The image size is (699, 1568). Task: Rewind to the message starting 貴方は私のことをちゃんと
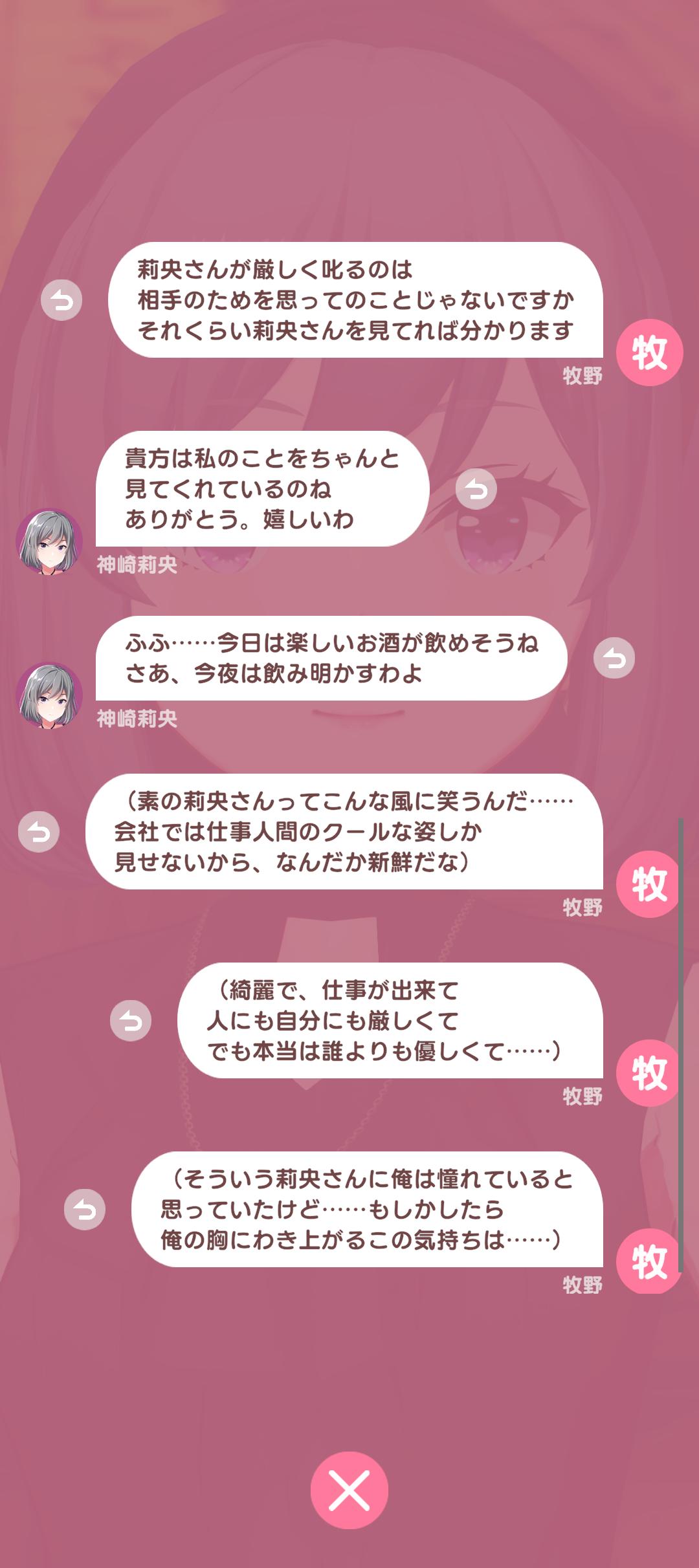point(476,489)
